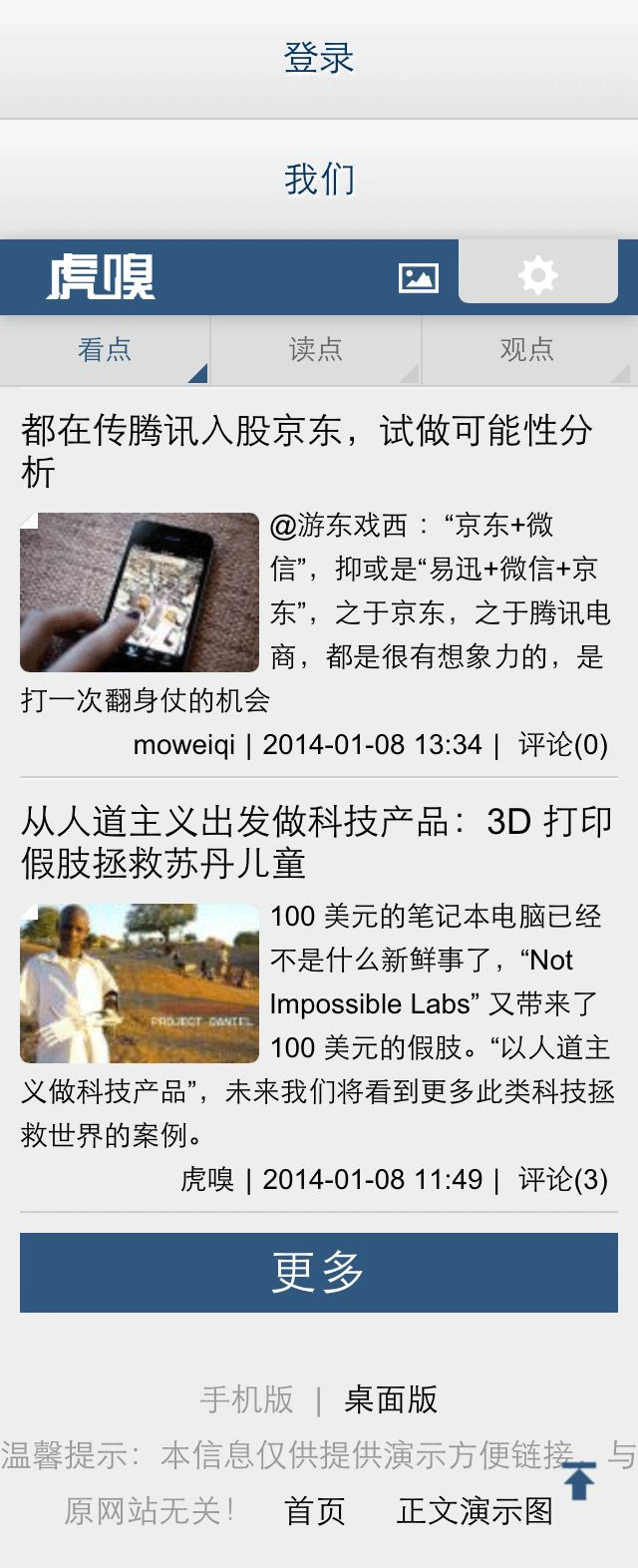The image size is (638, 1568).
Task: View 评论(0) on the 京东 article
Action: pos(562,745)
